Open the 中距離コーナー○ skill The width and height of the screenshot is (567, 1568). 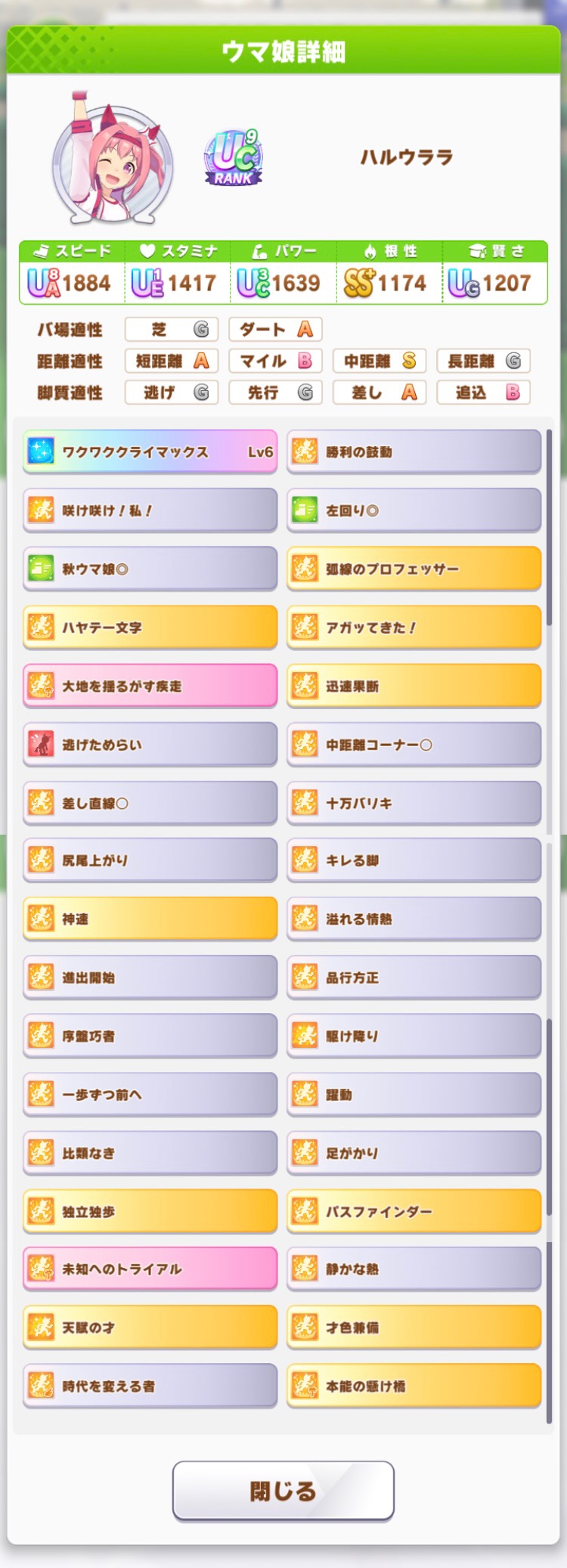[414, 744]
